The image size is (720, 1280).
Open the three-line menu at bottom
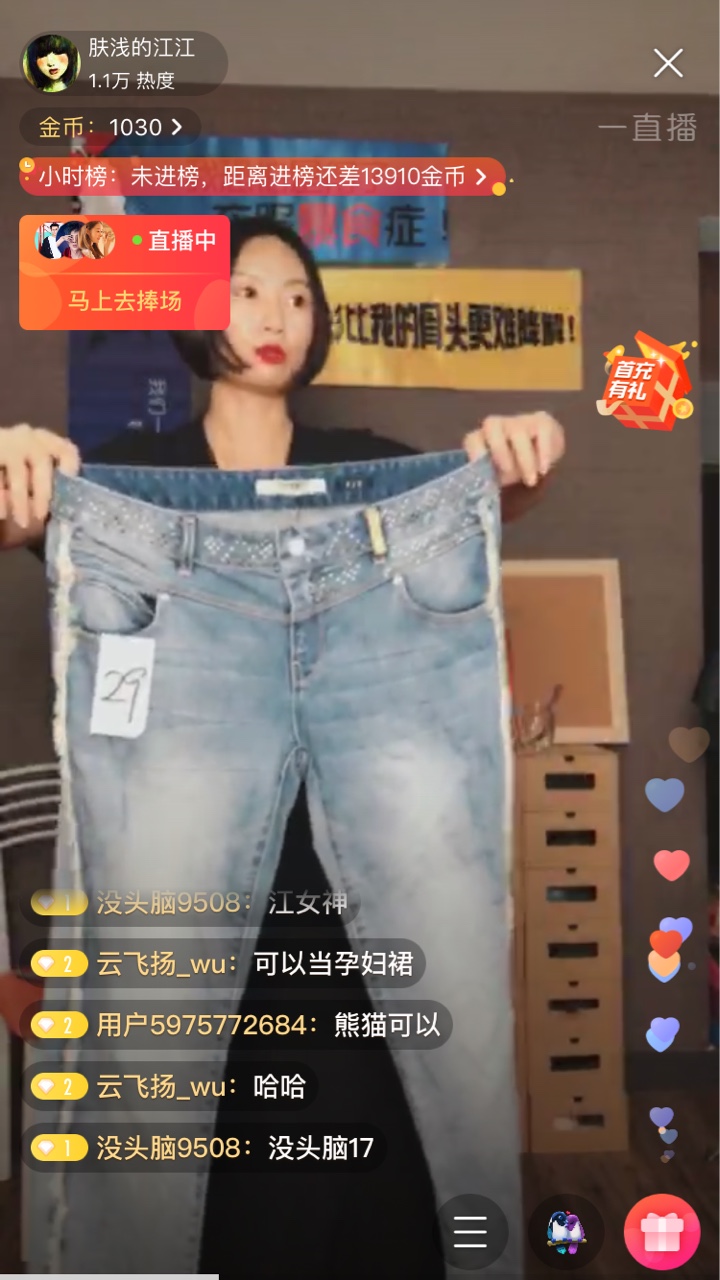point(471,1232)
